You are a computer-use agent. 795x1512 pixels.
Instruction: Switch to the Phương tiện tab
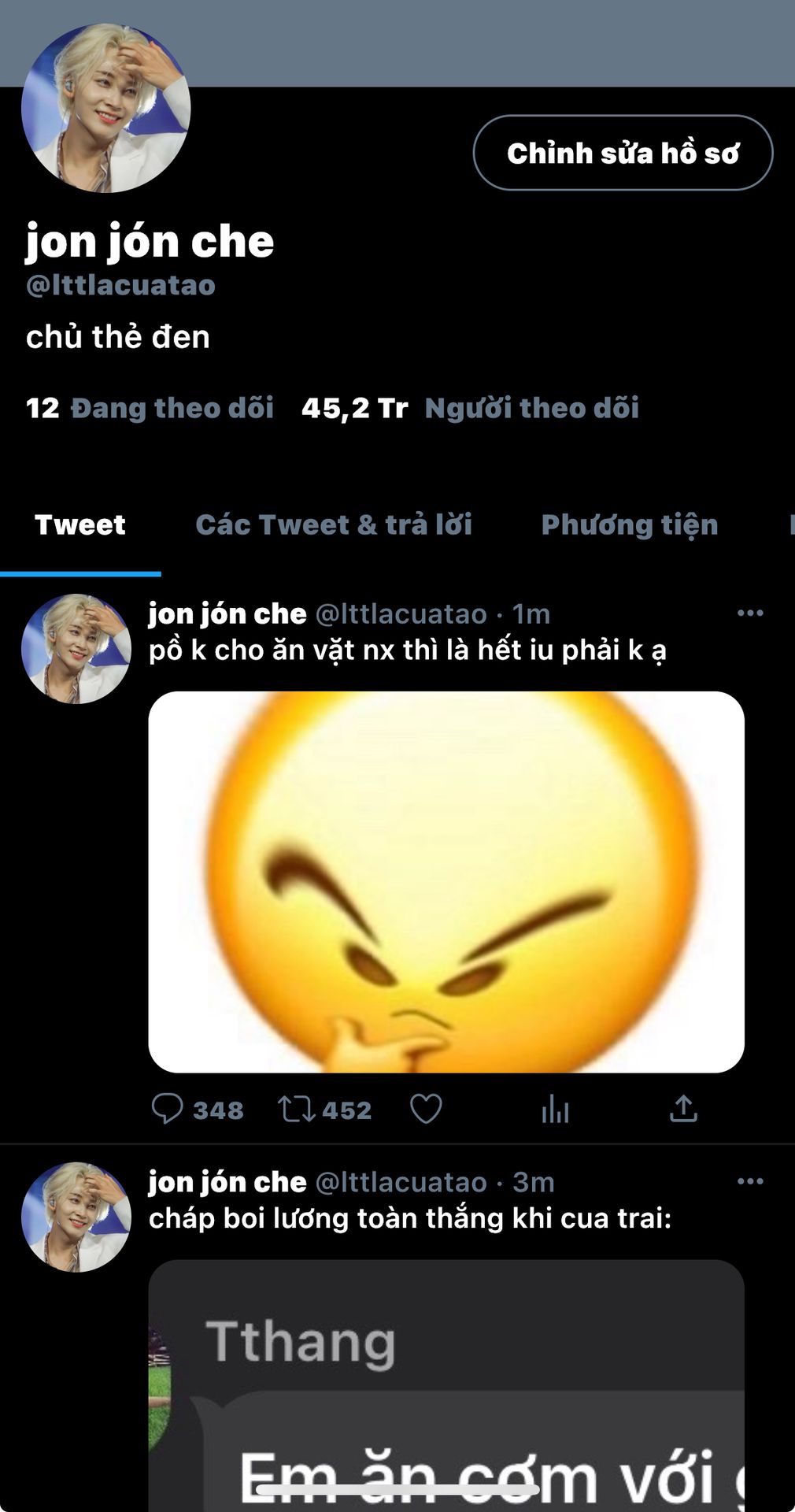(x=630, y=524)
